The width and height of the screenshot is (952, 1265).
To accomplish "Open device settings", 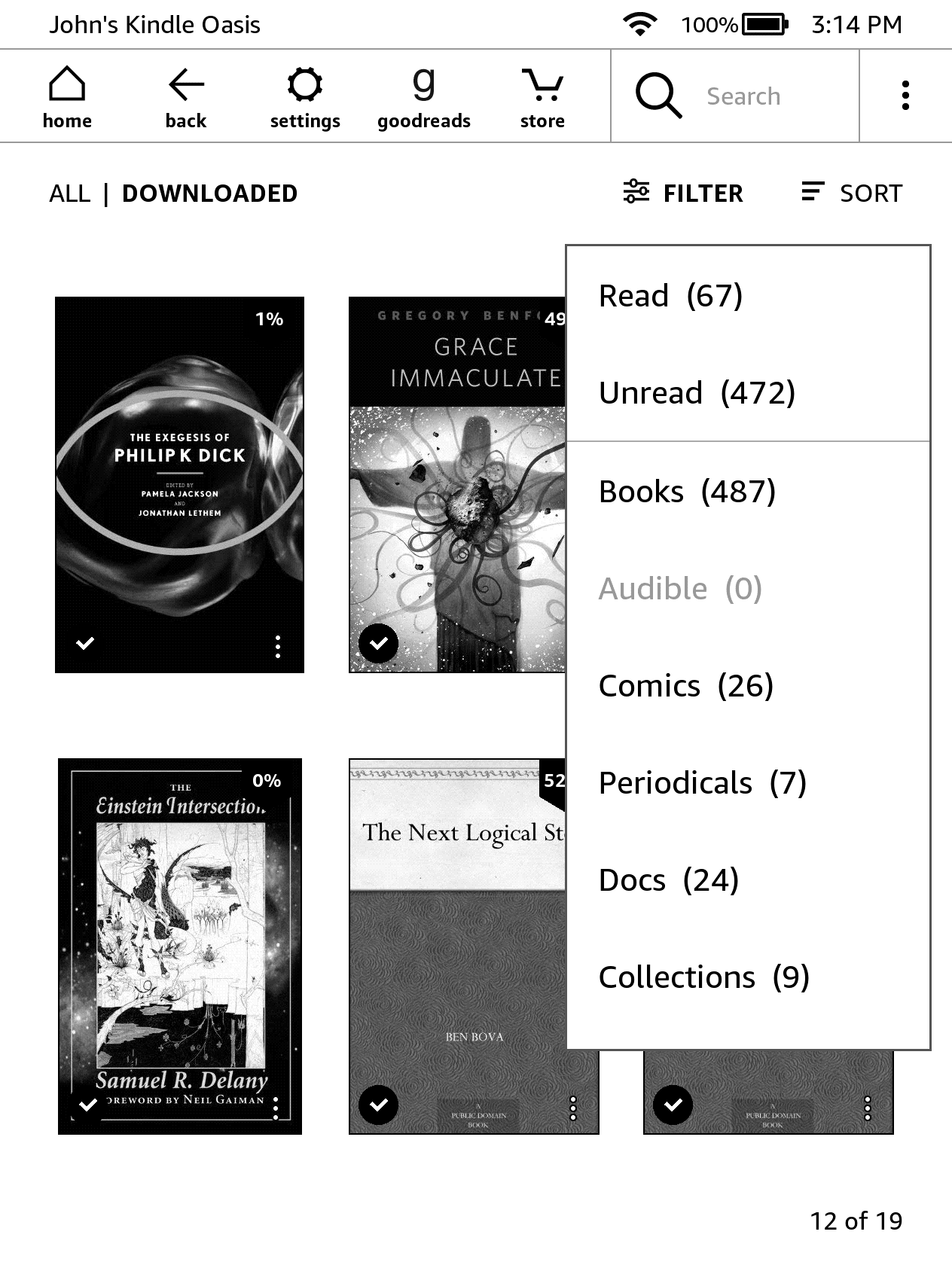I will [x=305, y=97].
